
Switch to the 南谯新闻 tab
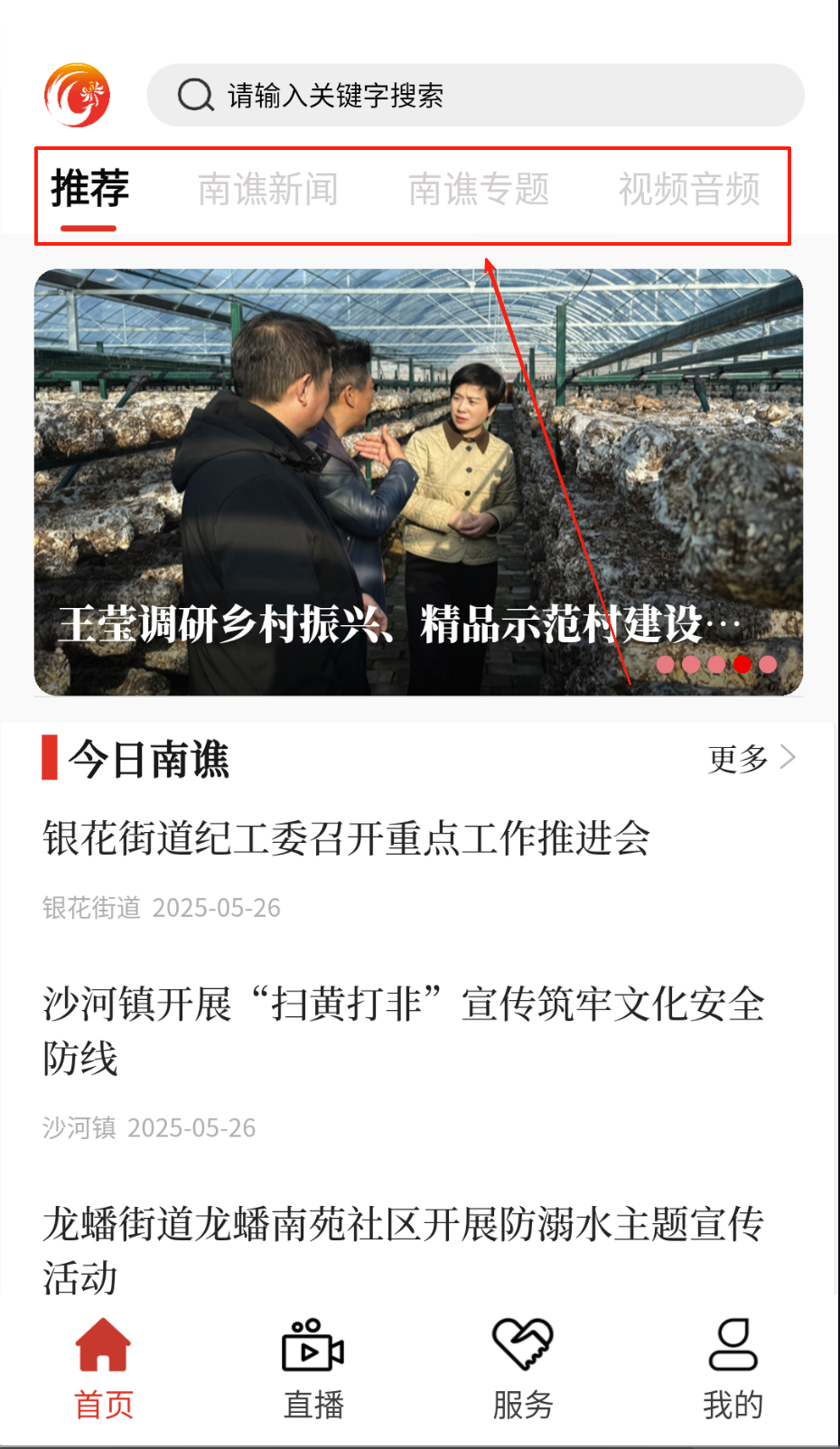(267, 190)
